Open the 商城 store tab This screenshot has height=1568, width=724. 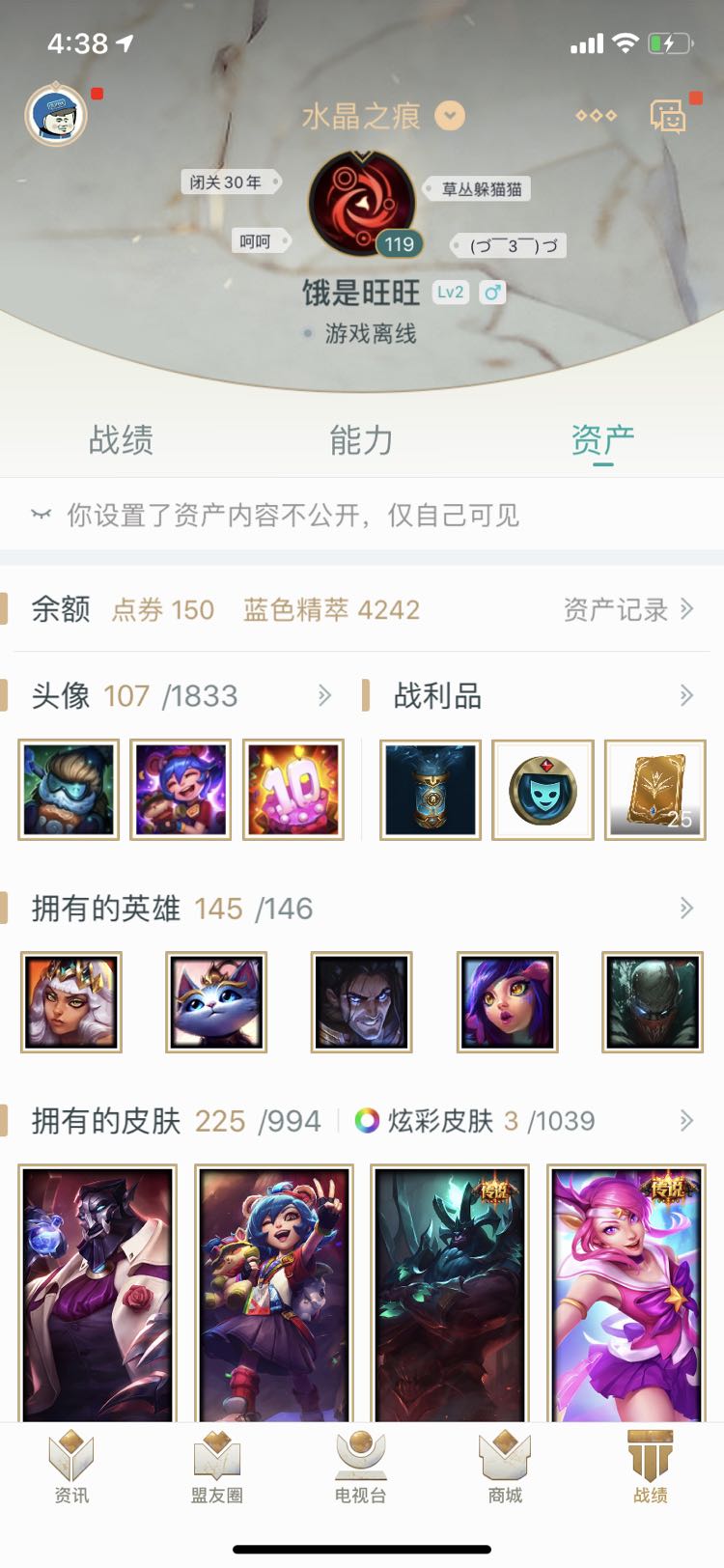(505, 1468)
